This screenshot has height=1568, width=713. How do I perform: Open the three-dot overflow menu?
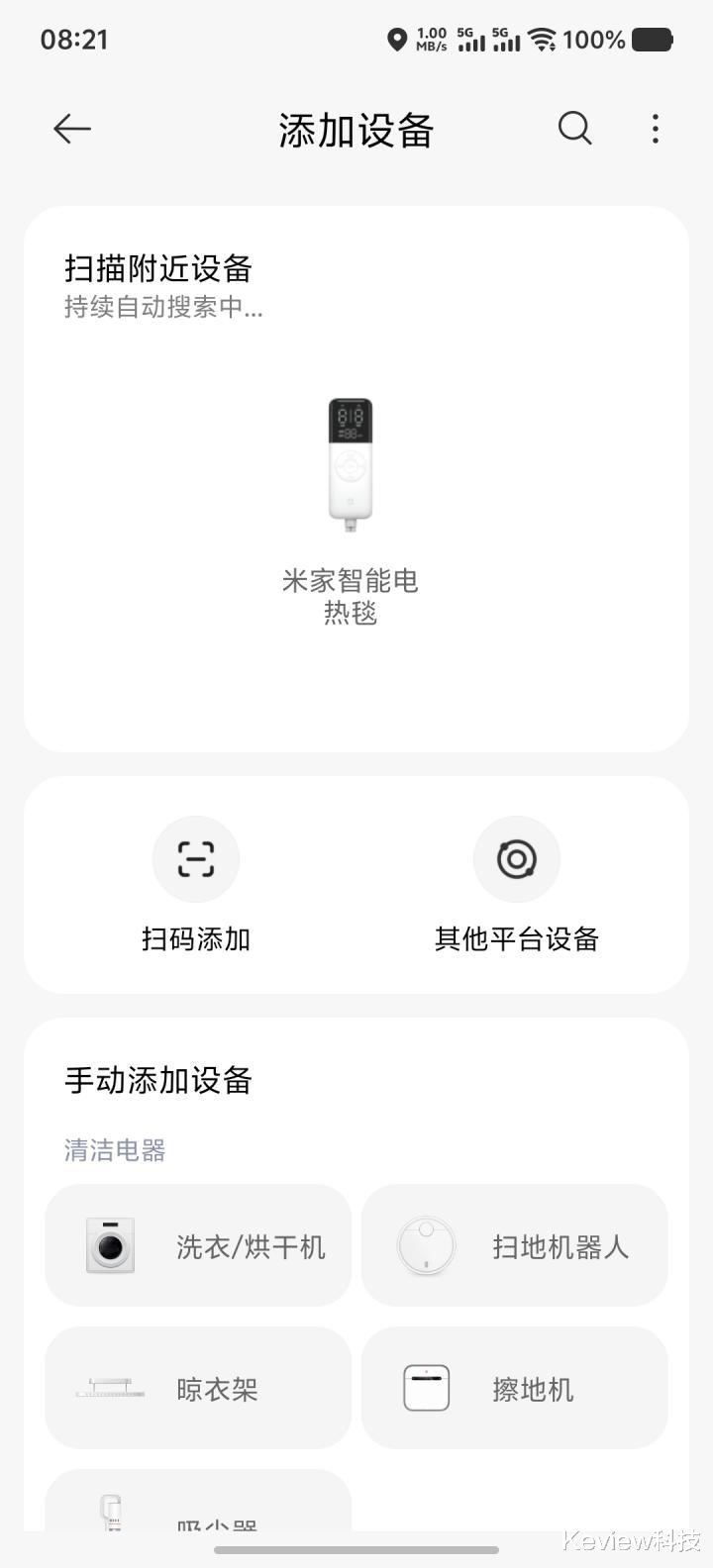[655, 129]
